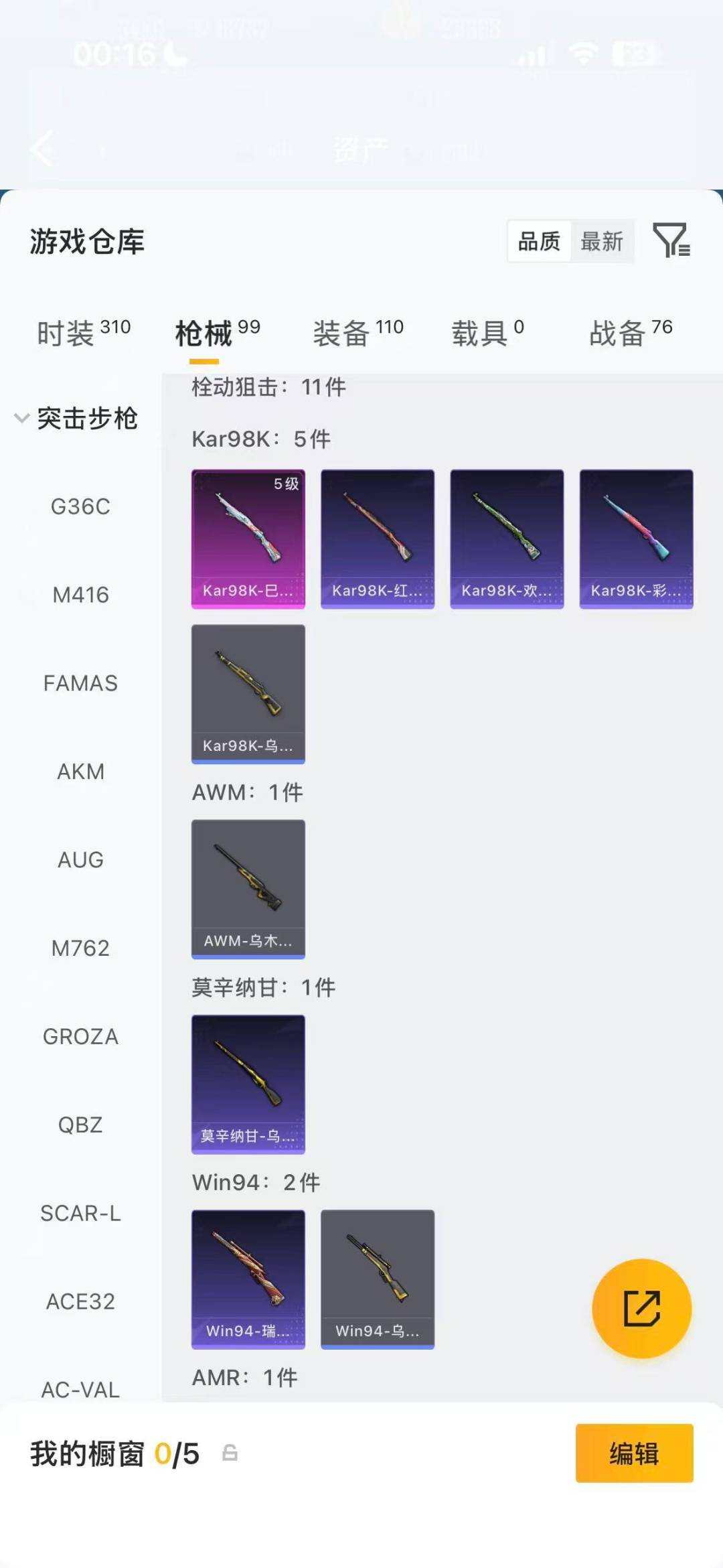The image size is (723, 1568).
Task: View the AWM-乌木 skin
Action: (x=248, y=889)
